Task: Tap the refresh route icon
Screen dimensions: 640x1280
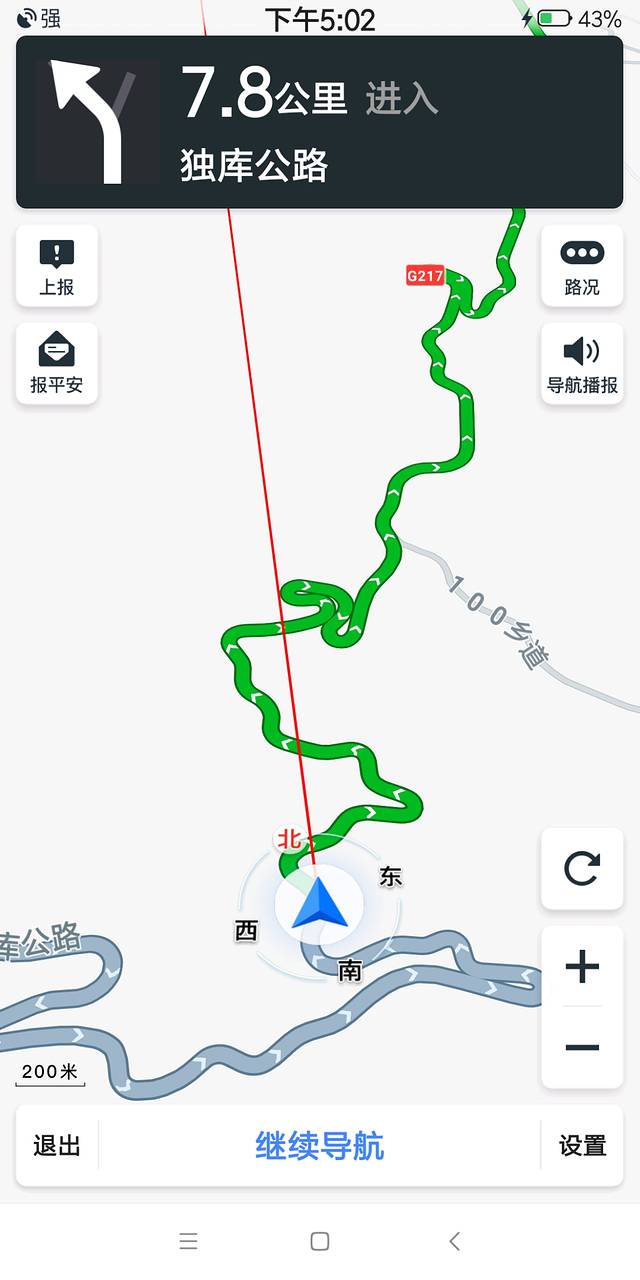Action: 582,868
